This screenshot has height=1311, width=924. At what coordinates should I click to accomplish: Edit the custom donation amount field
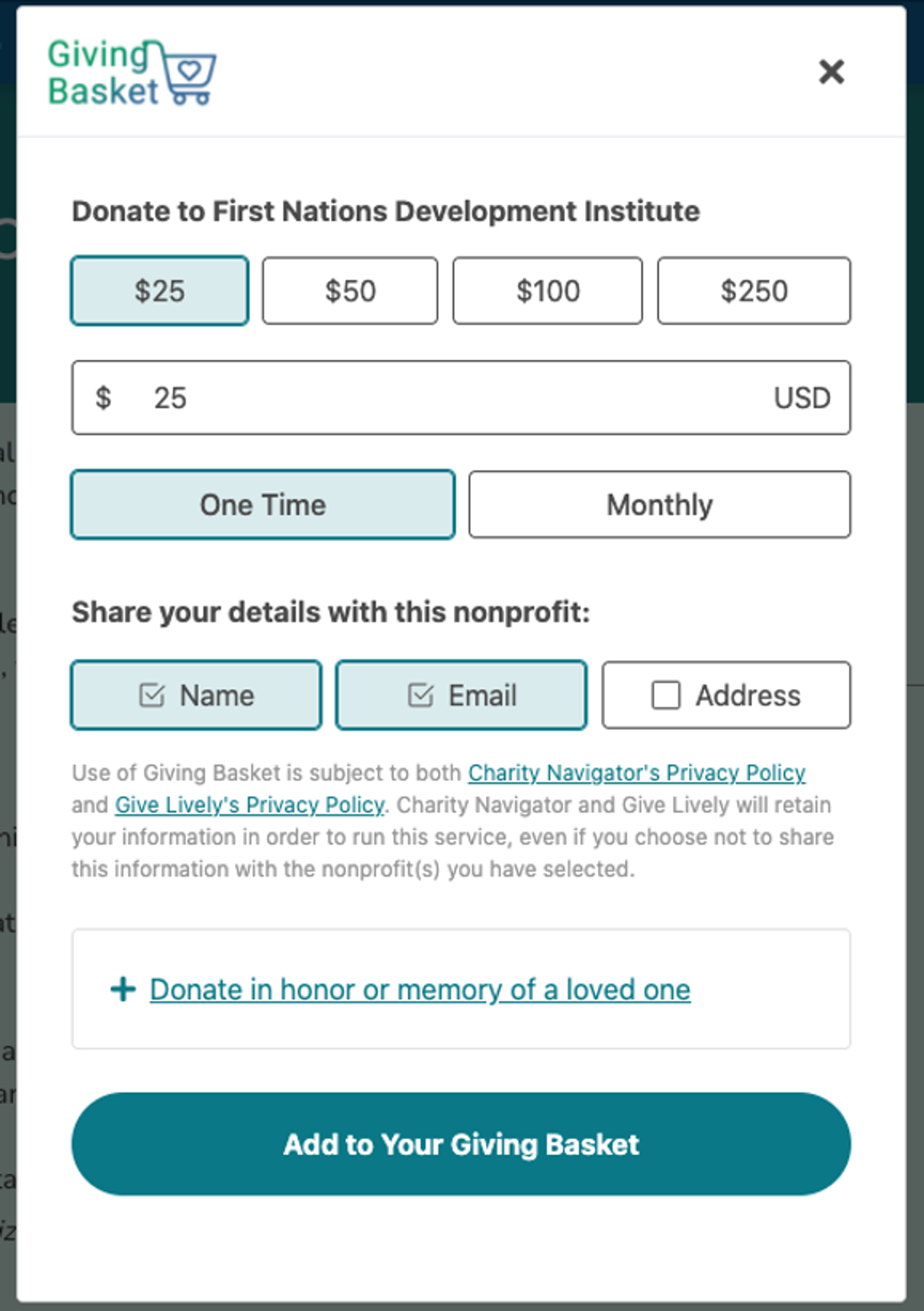click(x=453, y=398)
